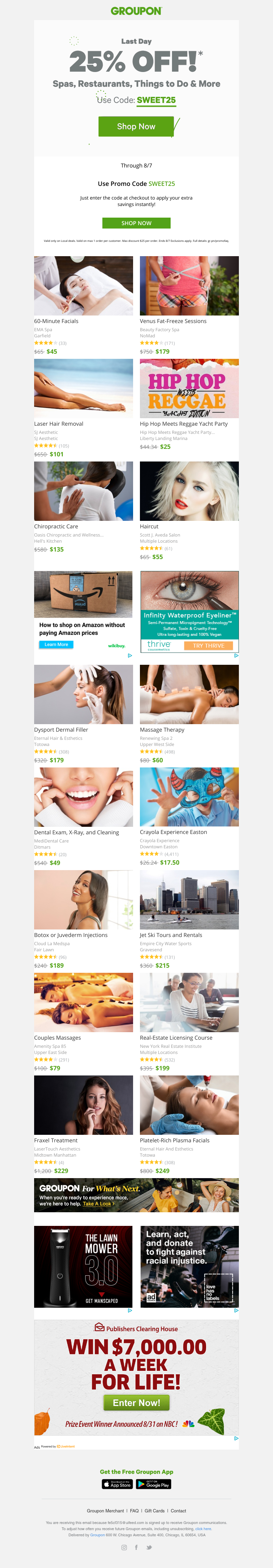Tap TRY THRIVE on the eyeliner ad
The image size is (273, 1568).
pos(209,645)
